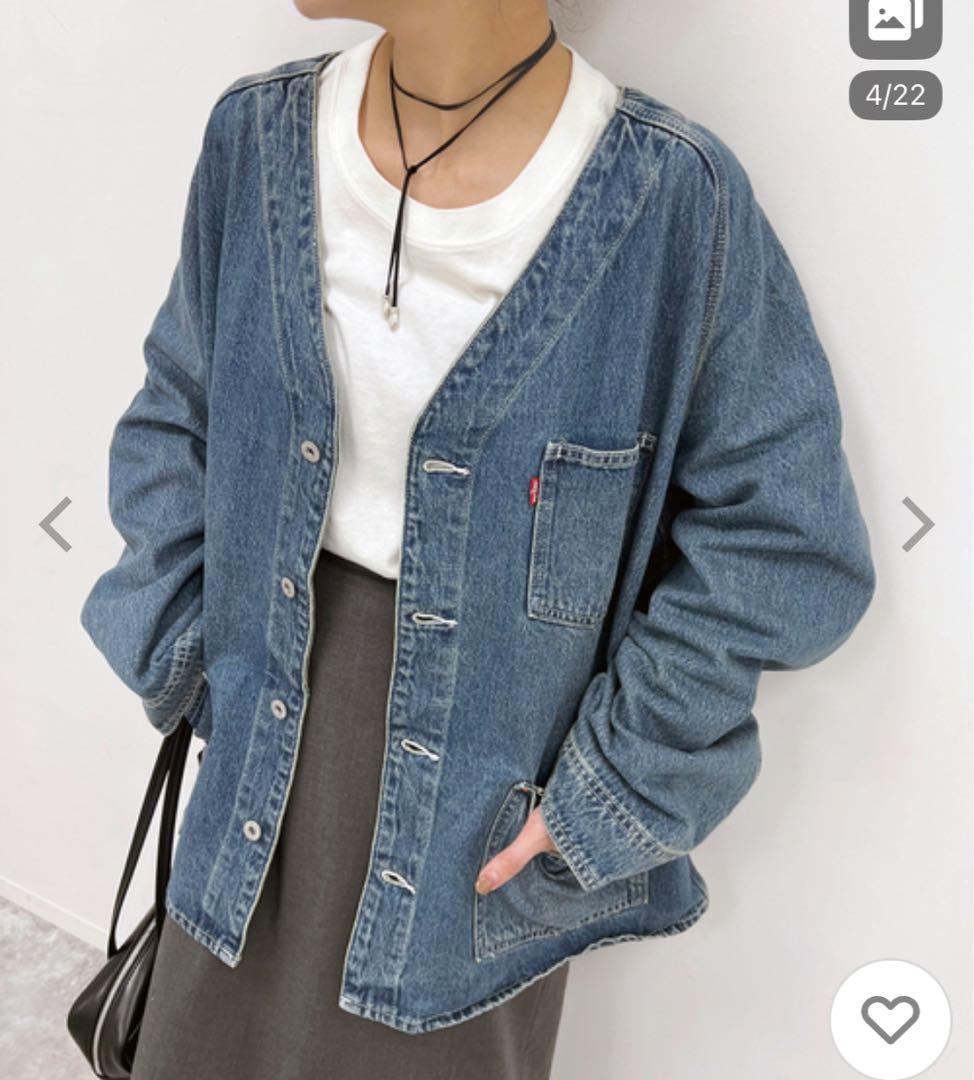The width and height of the screenshot is (974, 1080).
Task: Tap the main product photo to enlarge
Action: pyautogui.click(x=487, y=540)
